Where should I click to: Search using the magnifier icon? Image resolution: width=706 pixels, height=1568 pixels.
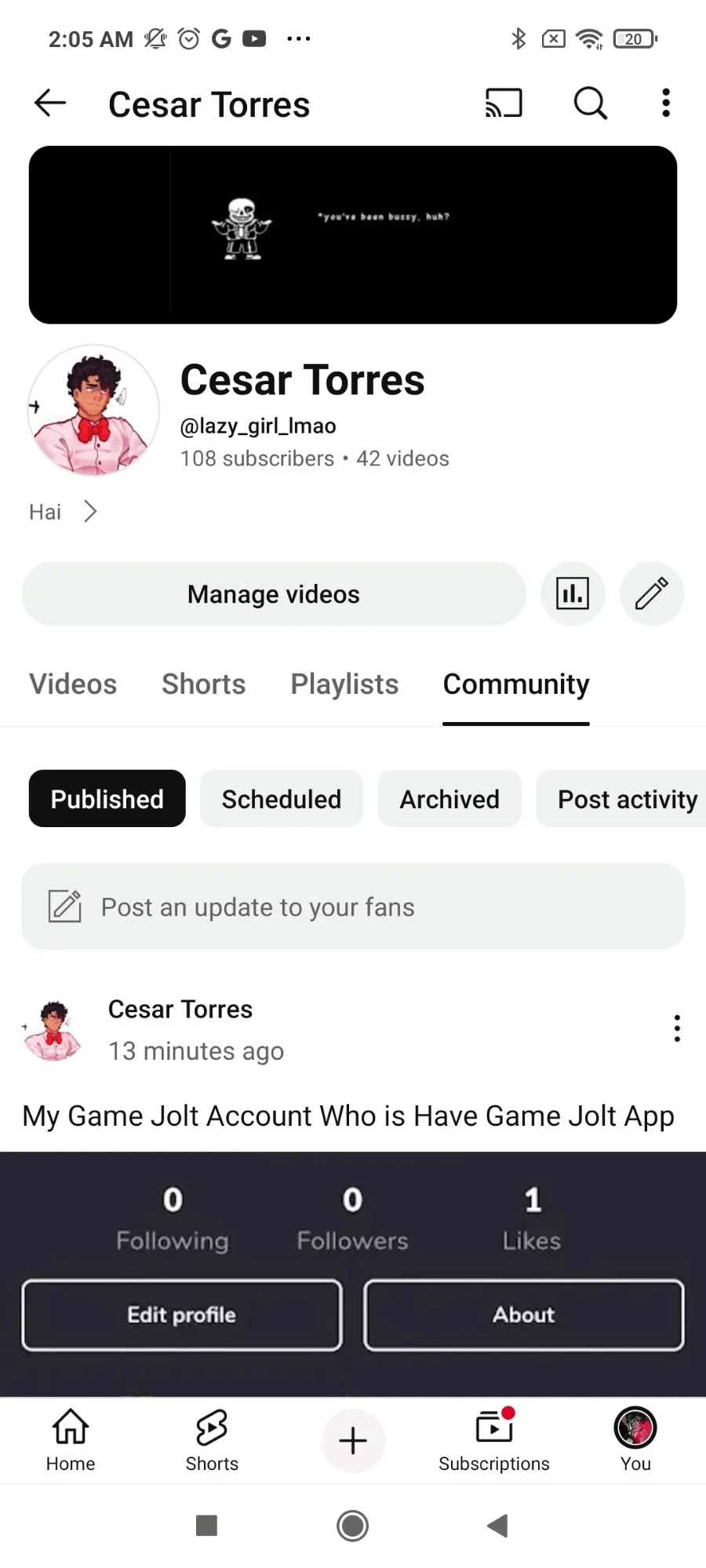point(590,103)
